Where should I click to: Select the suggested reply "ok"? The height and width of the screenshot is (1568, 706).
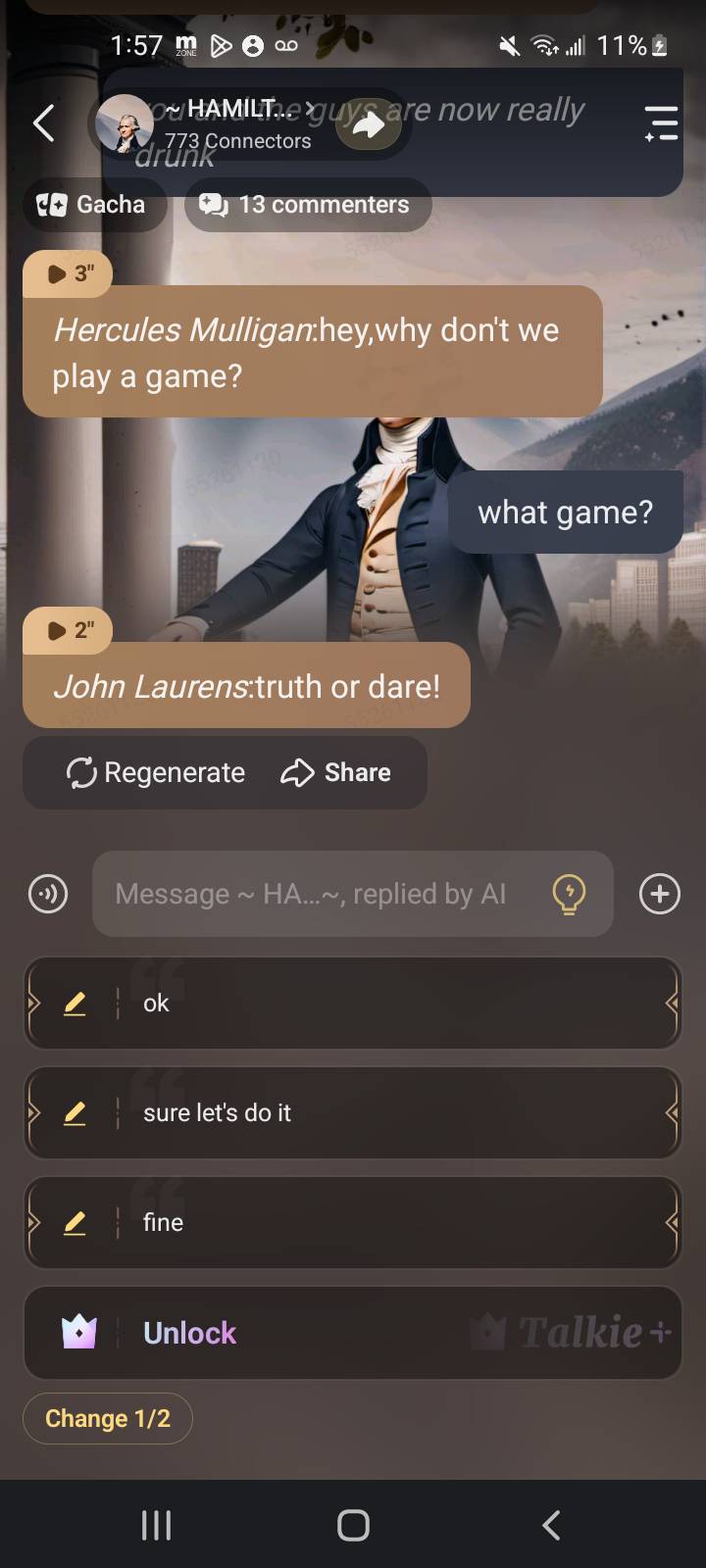point(353,1004)
